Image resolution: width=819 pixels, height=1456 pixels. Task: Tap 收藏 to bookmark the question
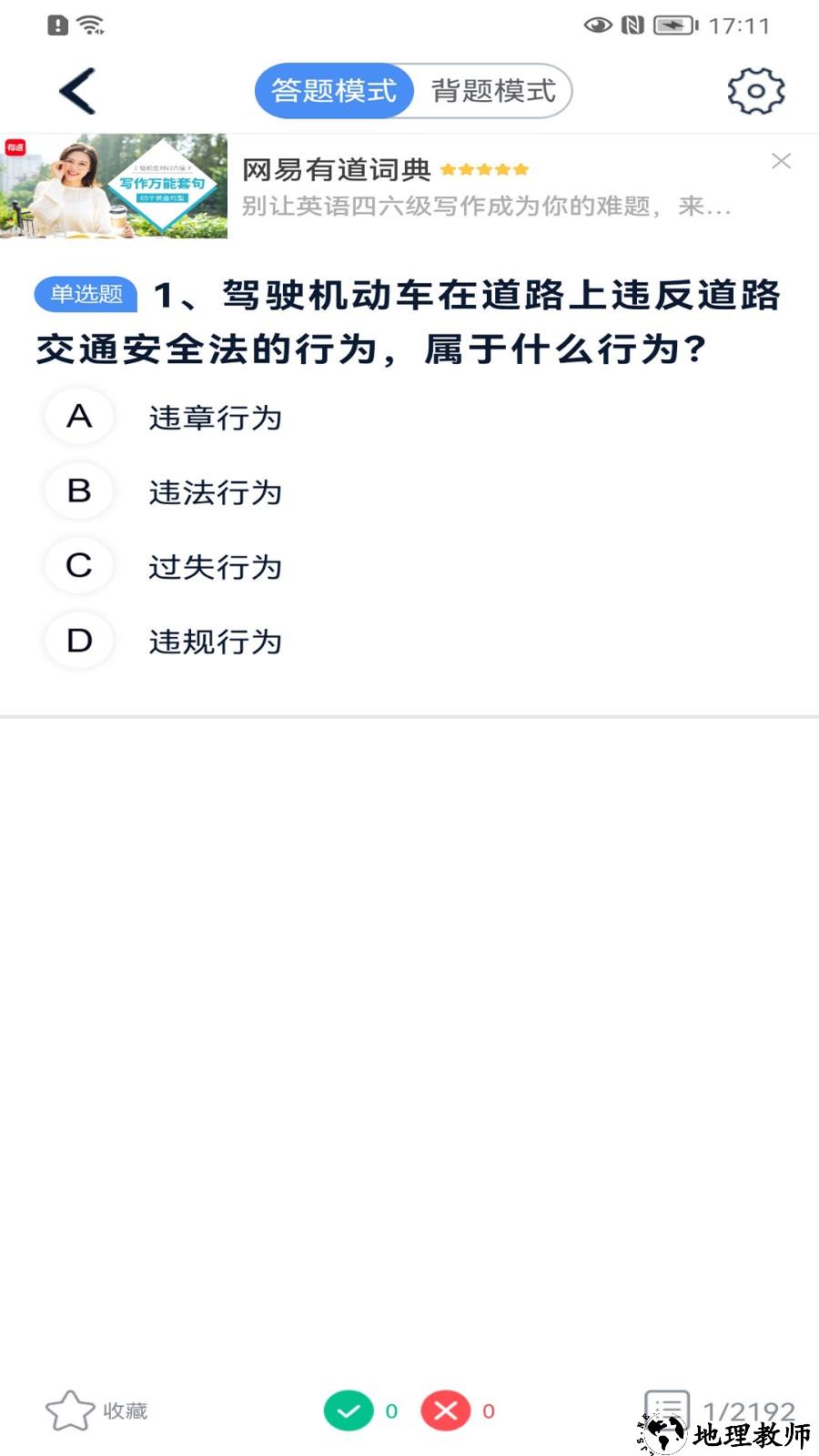125,1411
